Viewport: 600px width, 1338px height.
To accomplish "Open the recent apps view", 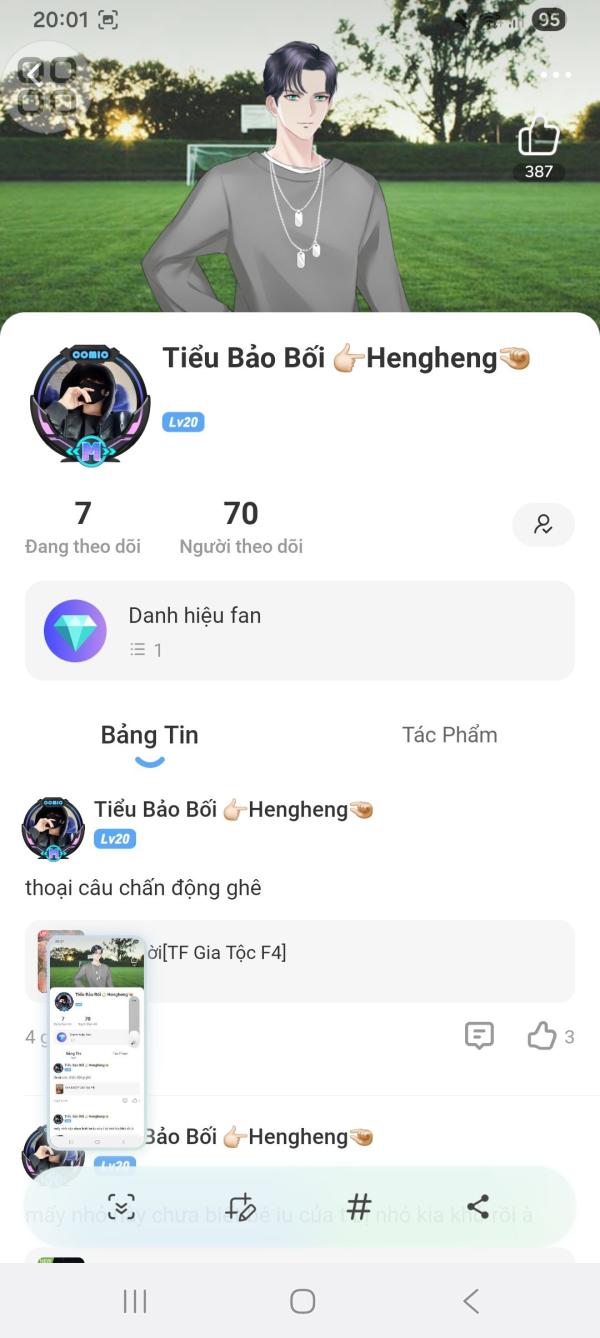I will [x=135, y=1301].
